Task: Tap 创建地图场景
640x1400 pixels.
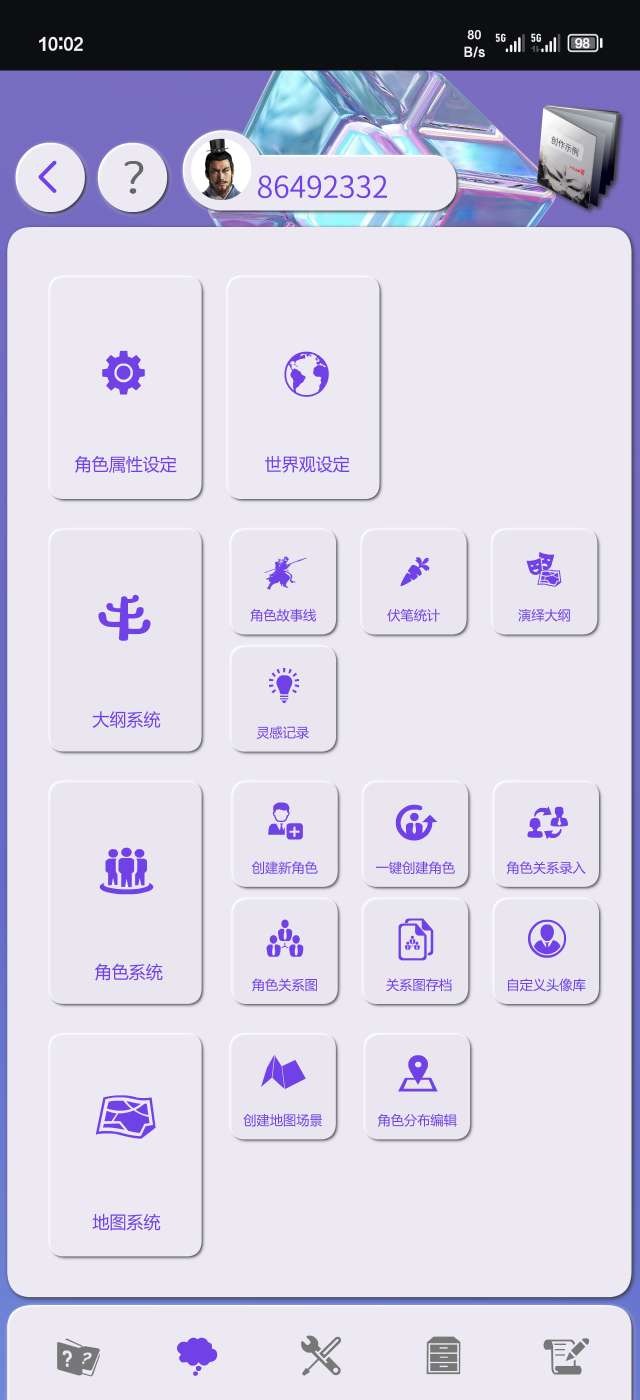Action: [x=283, y=1086]
